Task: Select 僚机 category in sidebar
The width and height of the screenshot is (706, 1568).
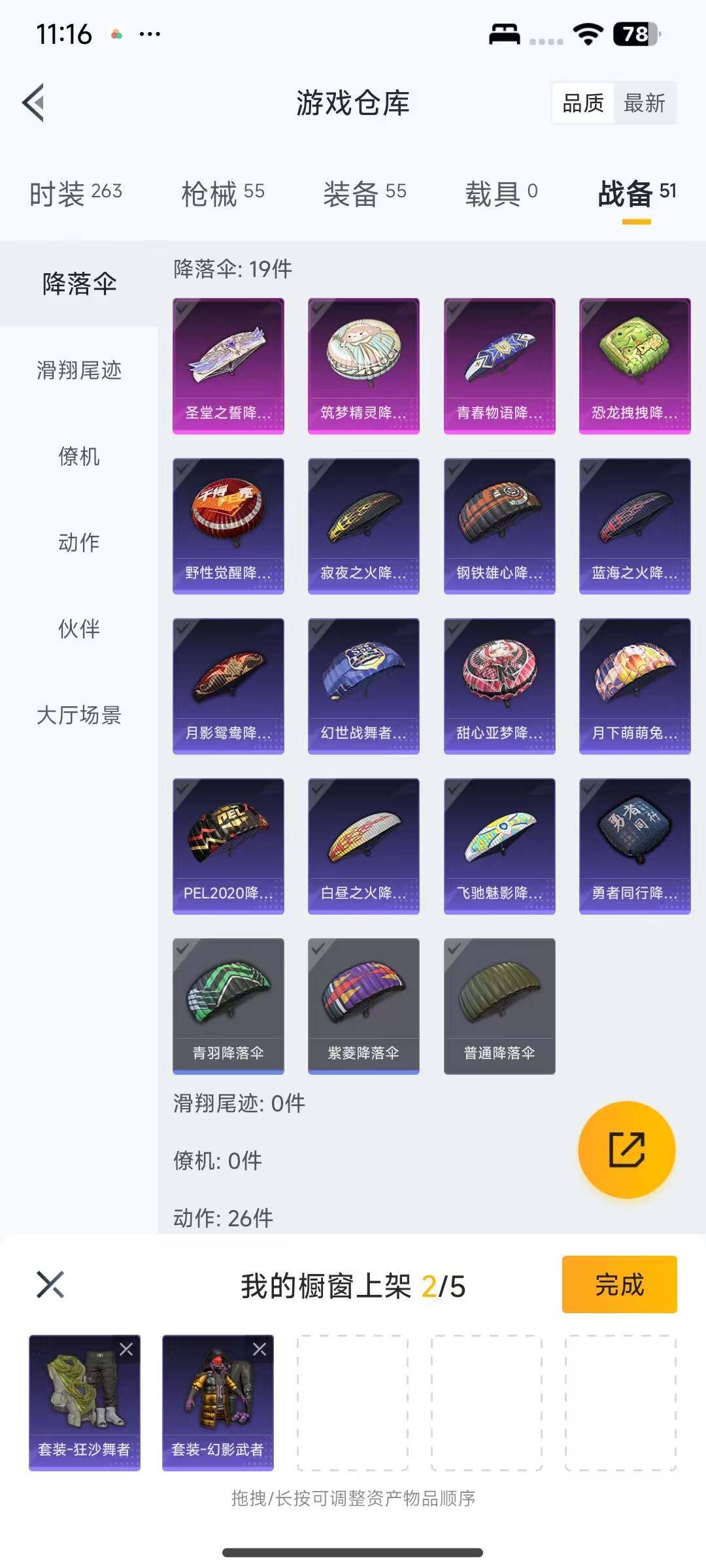Action: pyautogui.click(x=78, y=457)
